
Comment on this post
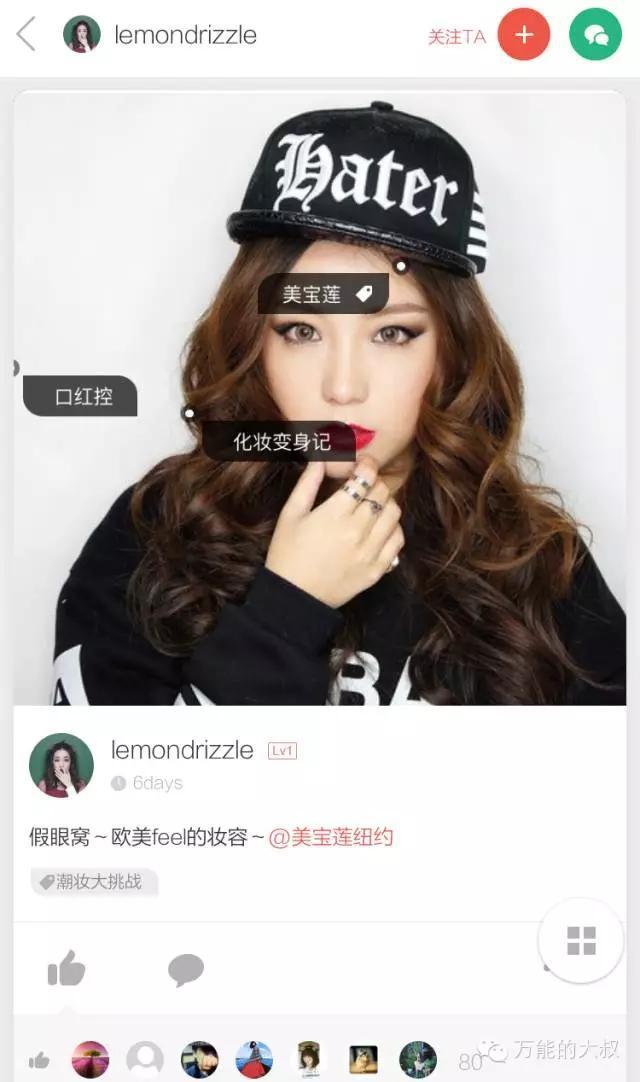point(185,968)
